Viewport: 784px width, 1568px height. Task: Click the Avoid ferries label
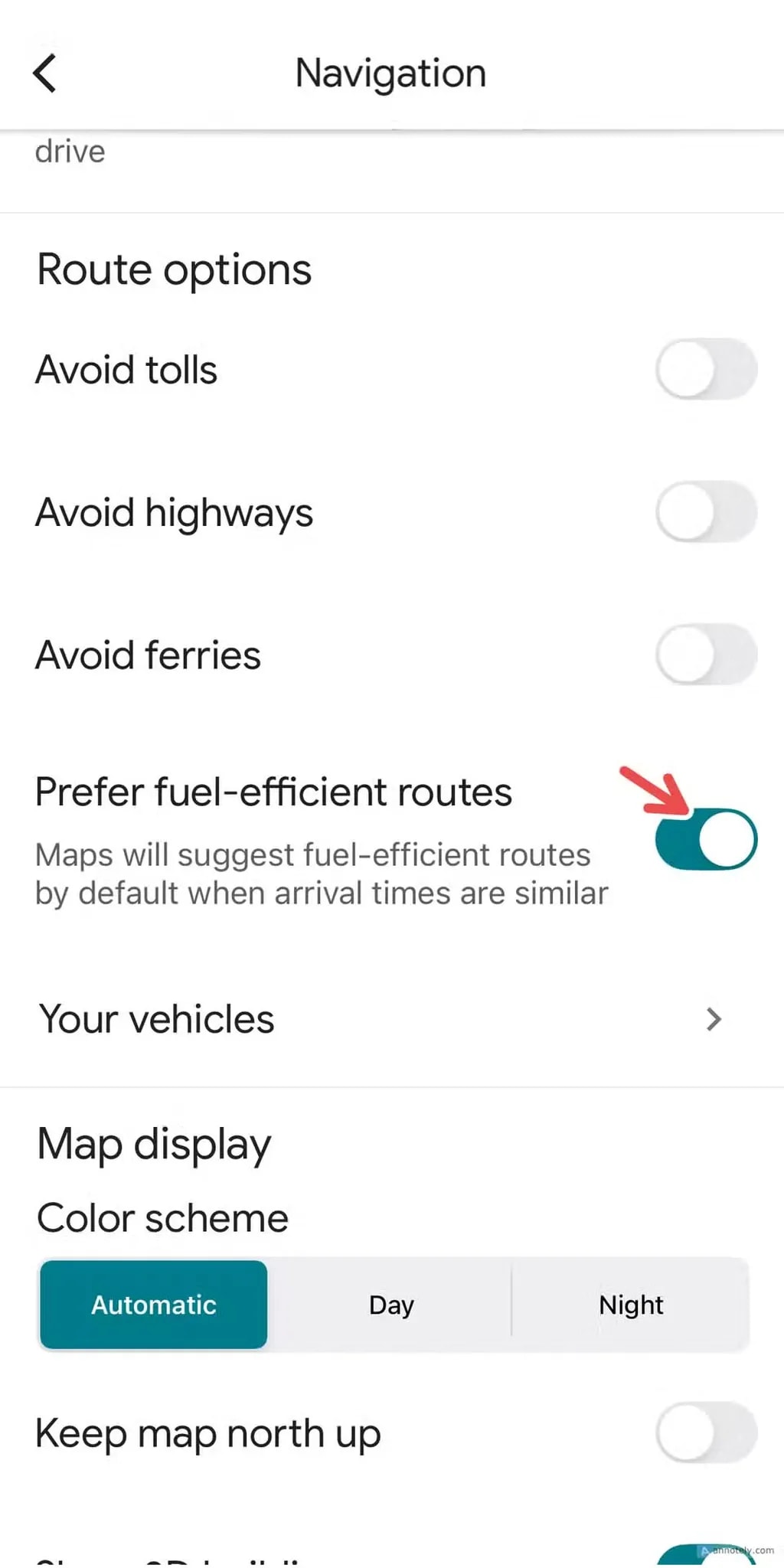[148, 655]
